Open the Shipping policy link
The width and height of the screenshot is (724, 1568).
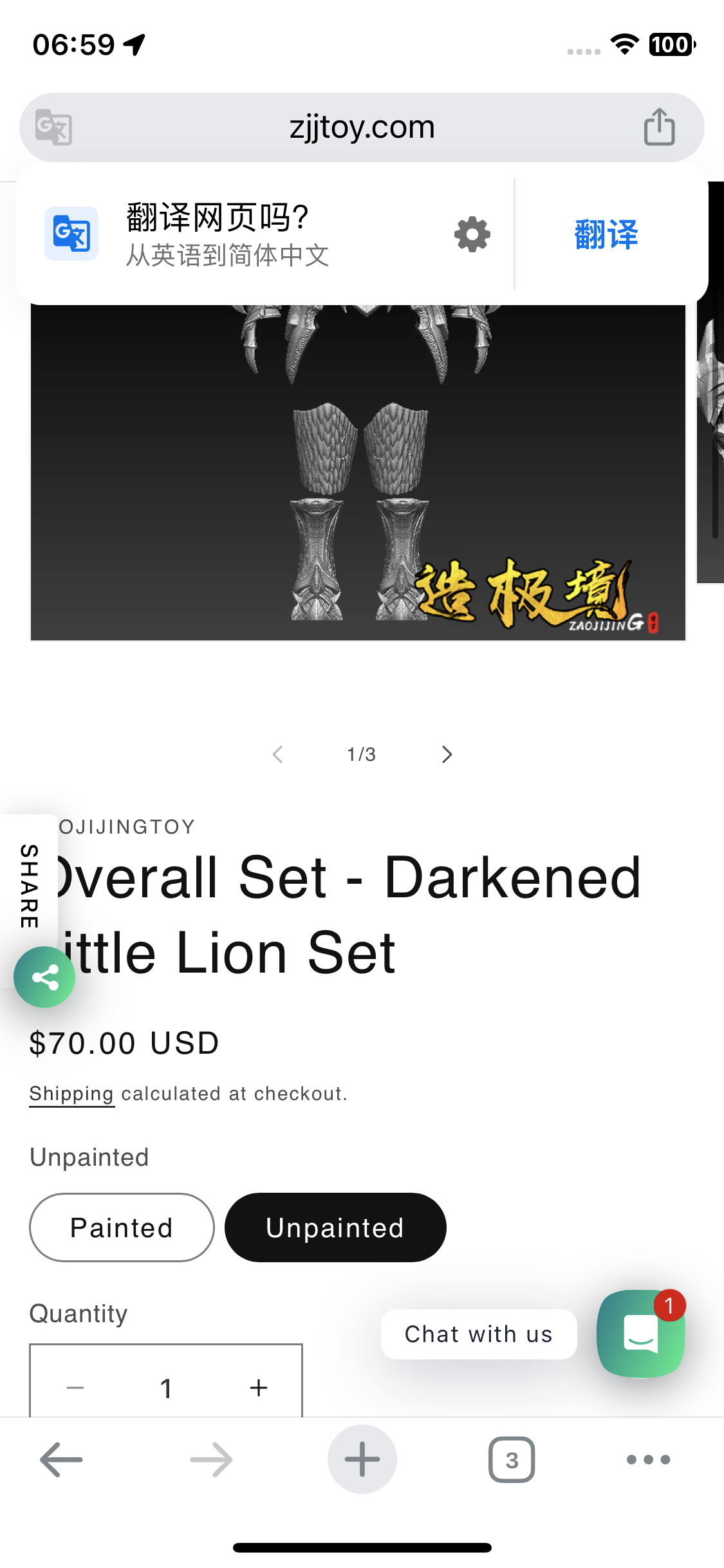point(71,1094)
